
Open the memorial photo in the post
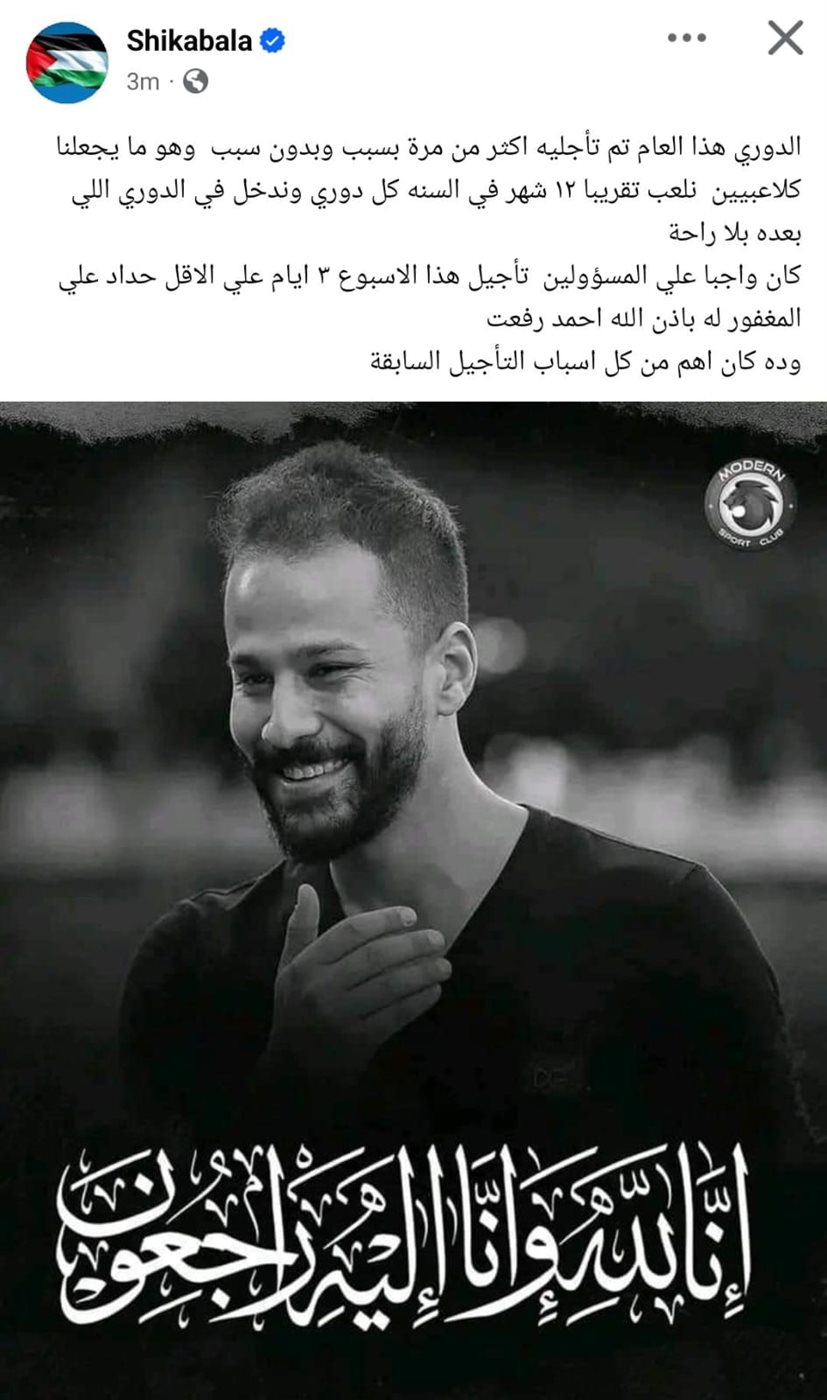click(413, 850)
